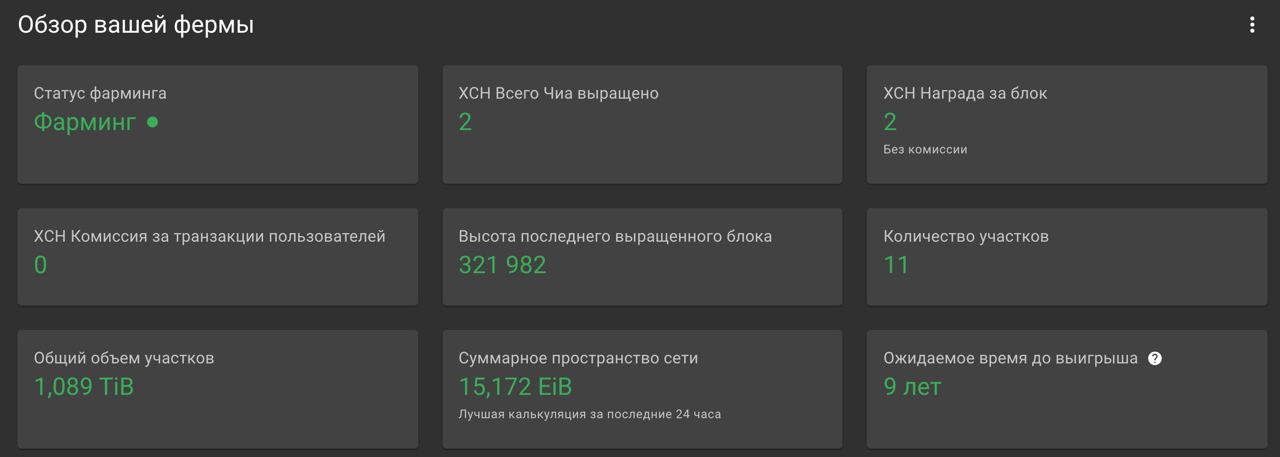Open the overflow menu for farm overview
Screen dimensions: 1280x457
point(1251,26)
